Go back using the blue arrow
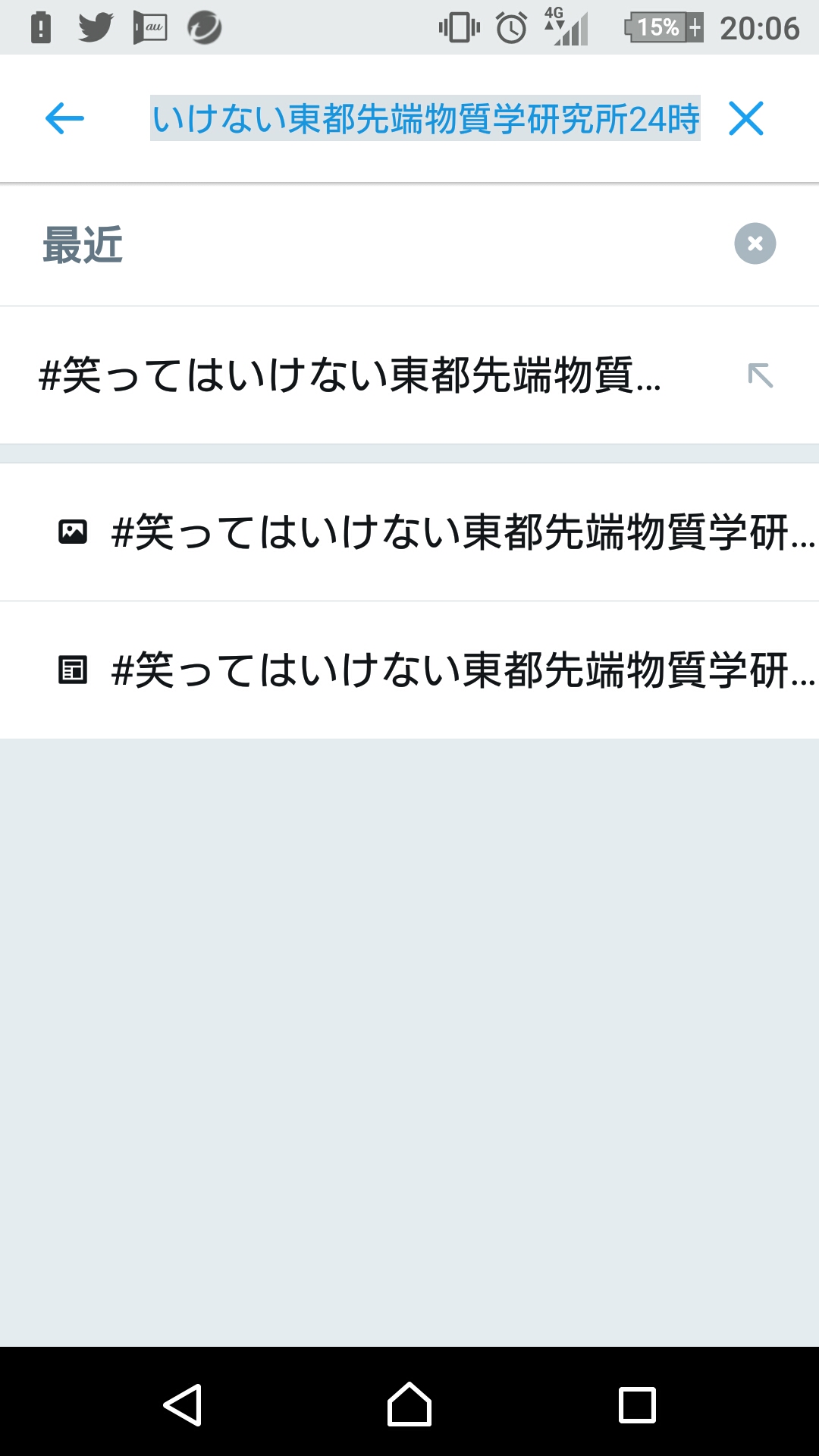This screenshot has height=1456, width=819. [64, 118]
